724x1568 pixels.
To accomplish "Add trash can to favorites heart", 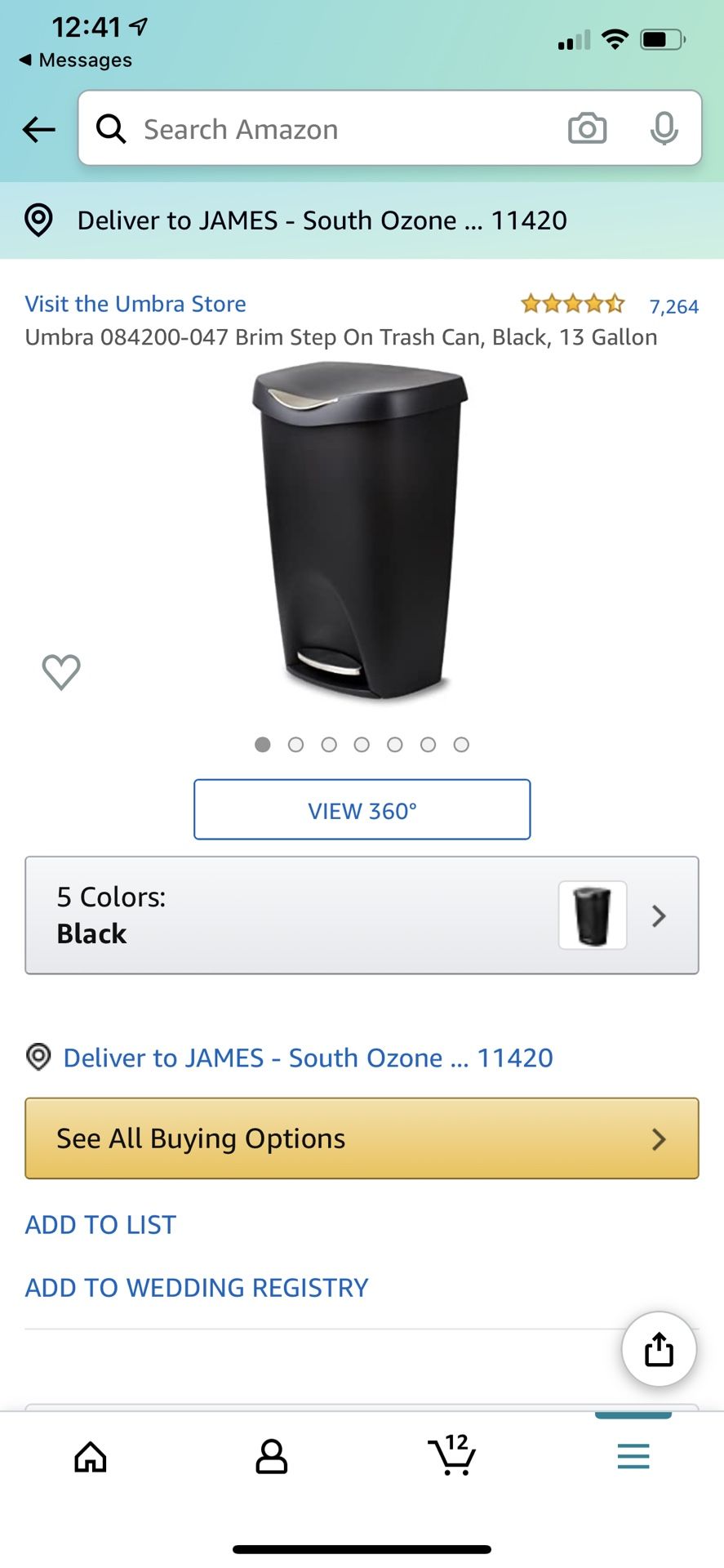I will [61, 672].
